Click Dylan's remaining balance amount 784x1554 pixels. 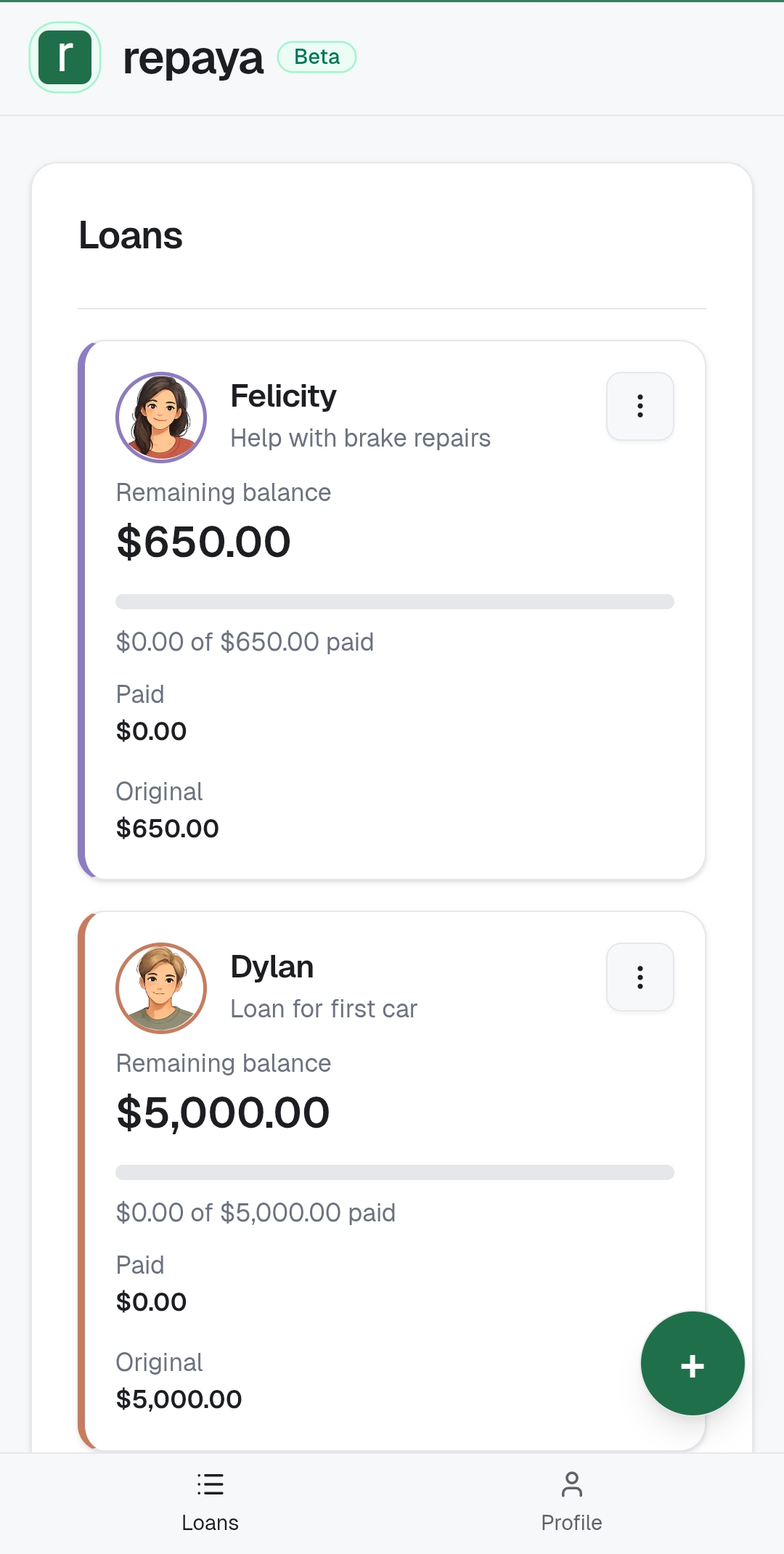click(223, 1111)
